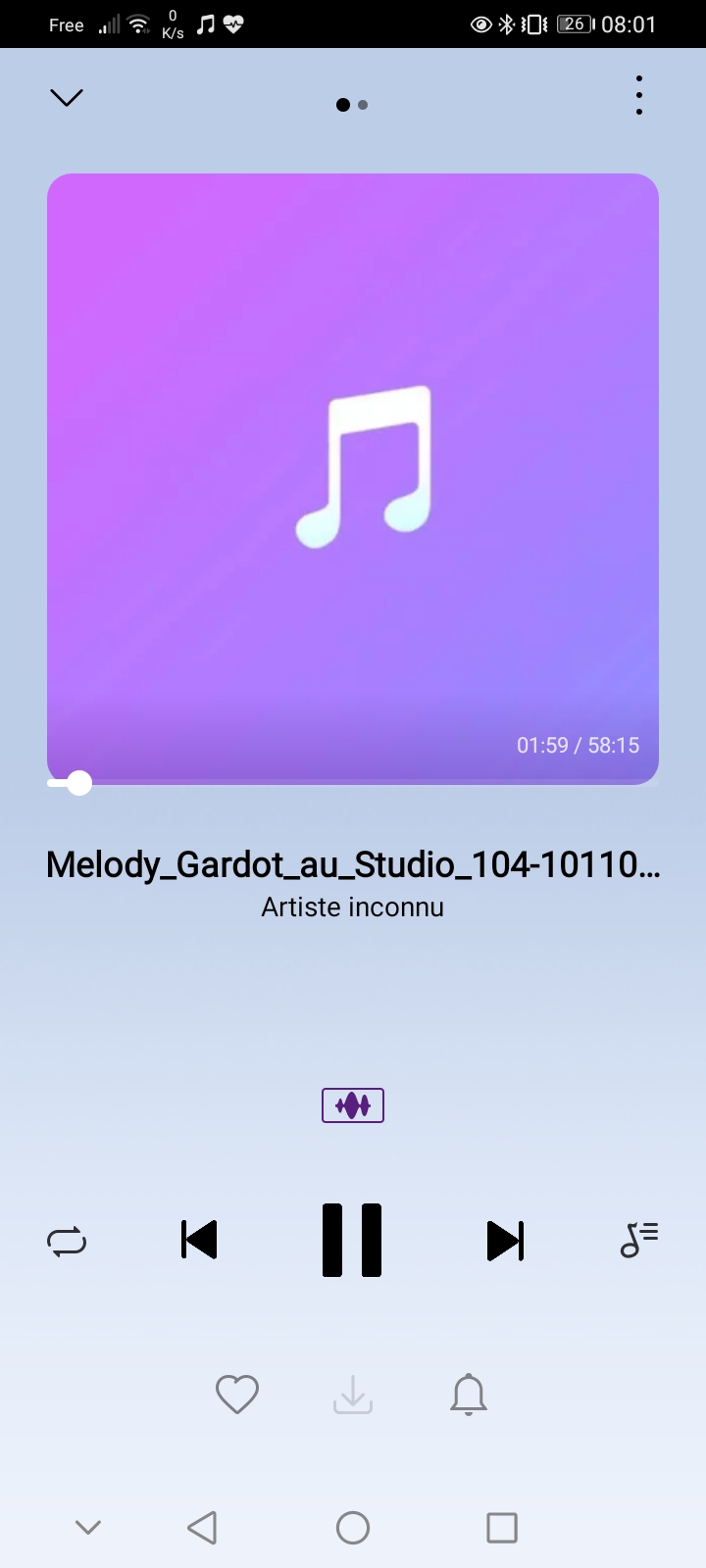The image size is (706, 1568).
Task: Open the sound effects waveform button
Action: tap(353, 1105)
